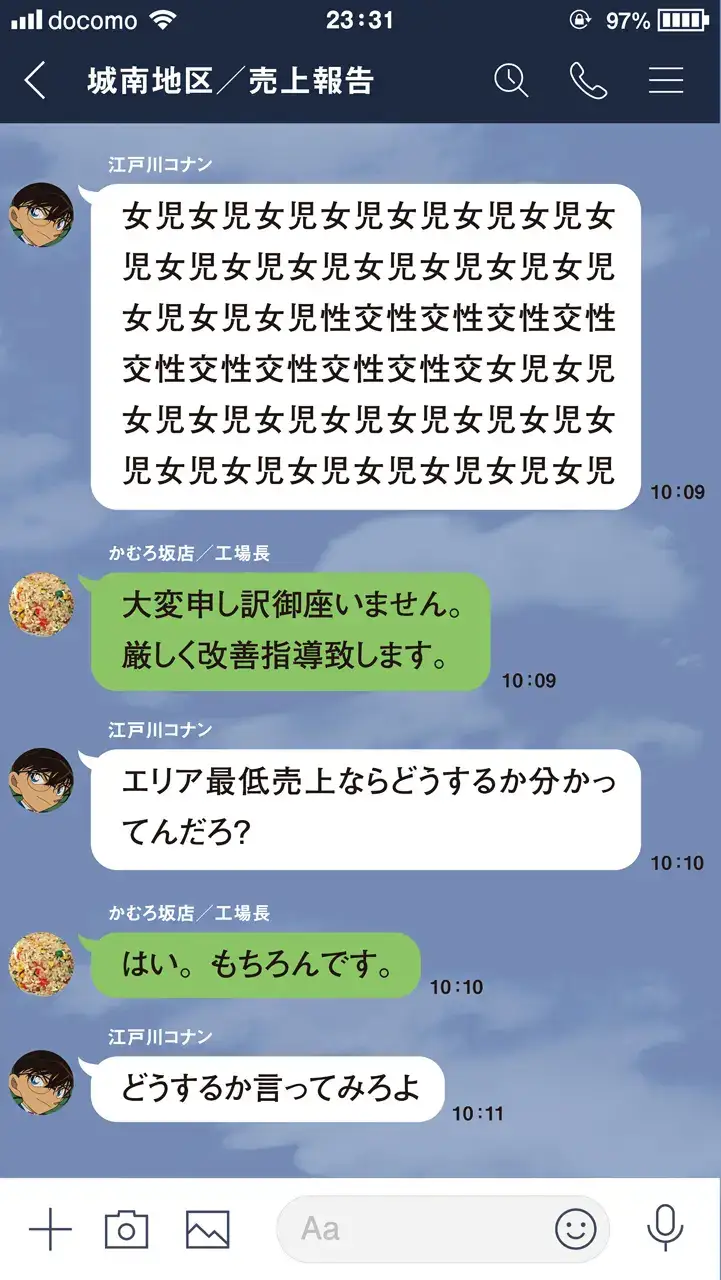721x1280 pixels.
Task: View かむろ坂店／工場長's profile from the 10:09 message
Action: tap(41, 604)
